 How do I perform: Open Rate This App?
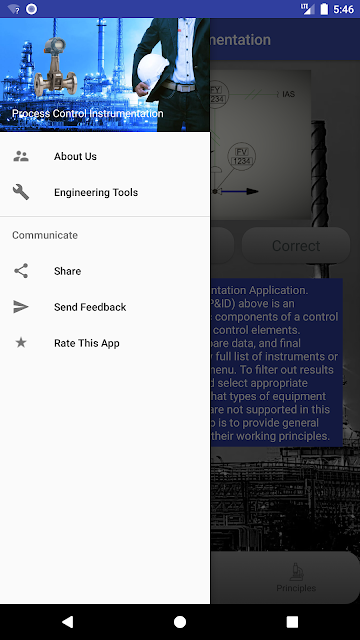coord(105,343)
